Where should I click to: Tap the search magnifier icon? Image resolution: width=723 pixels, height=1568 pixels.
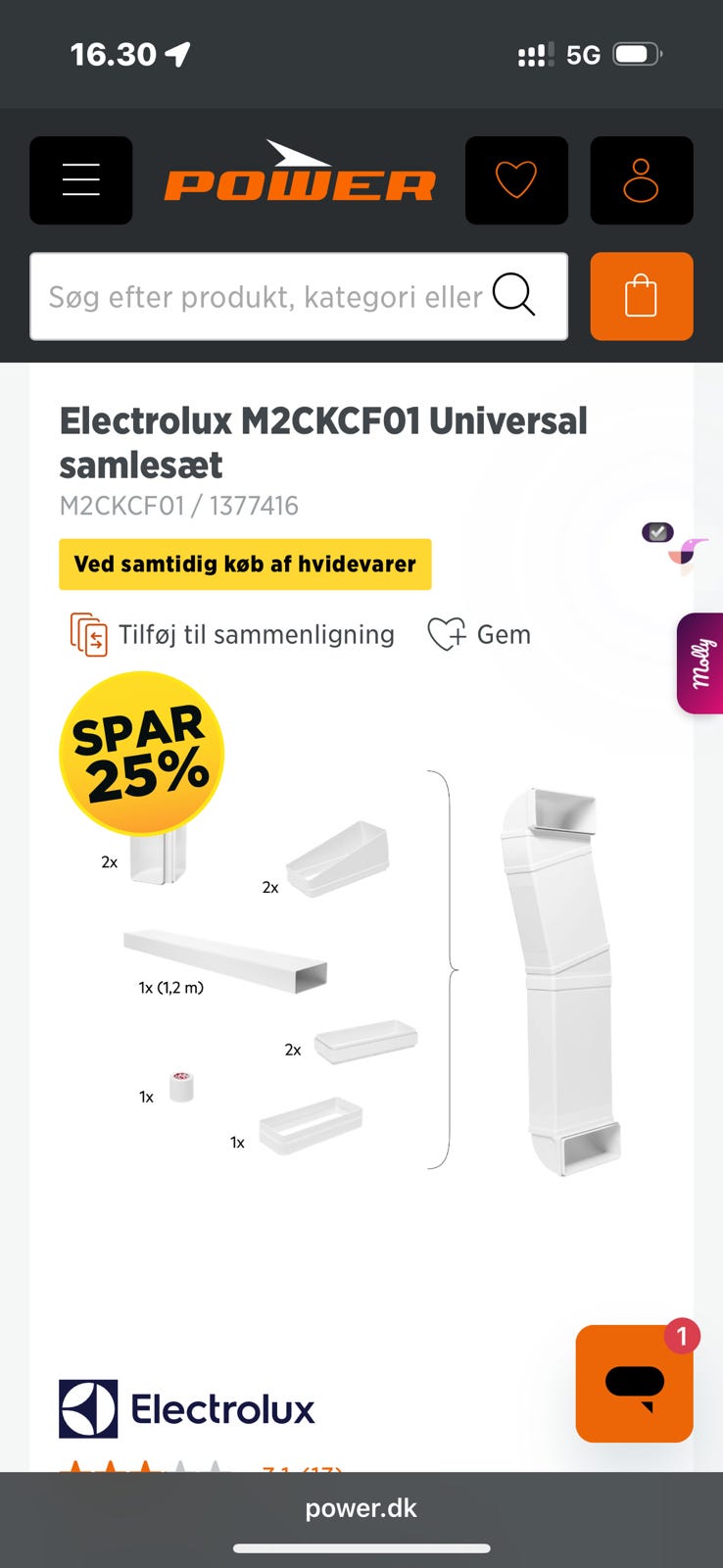(513, 297)
